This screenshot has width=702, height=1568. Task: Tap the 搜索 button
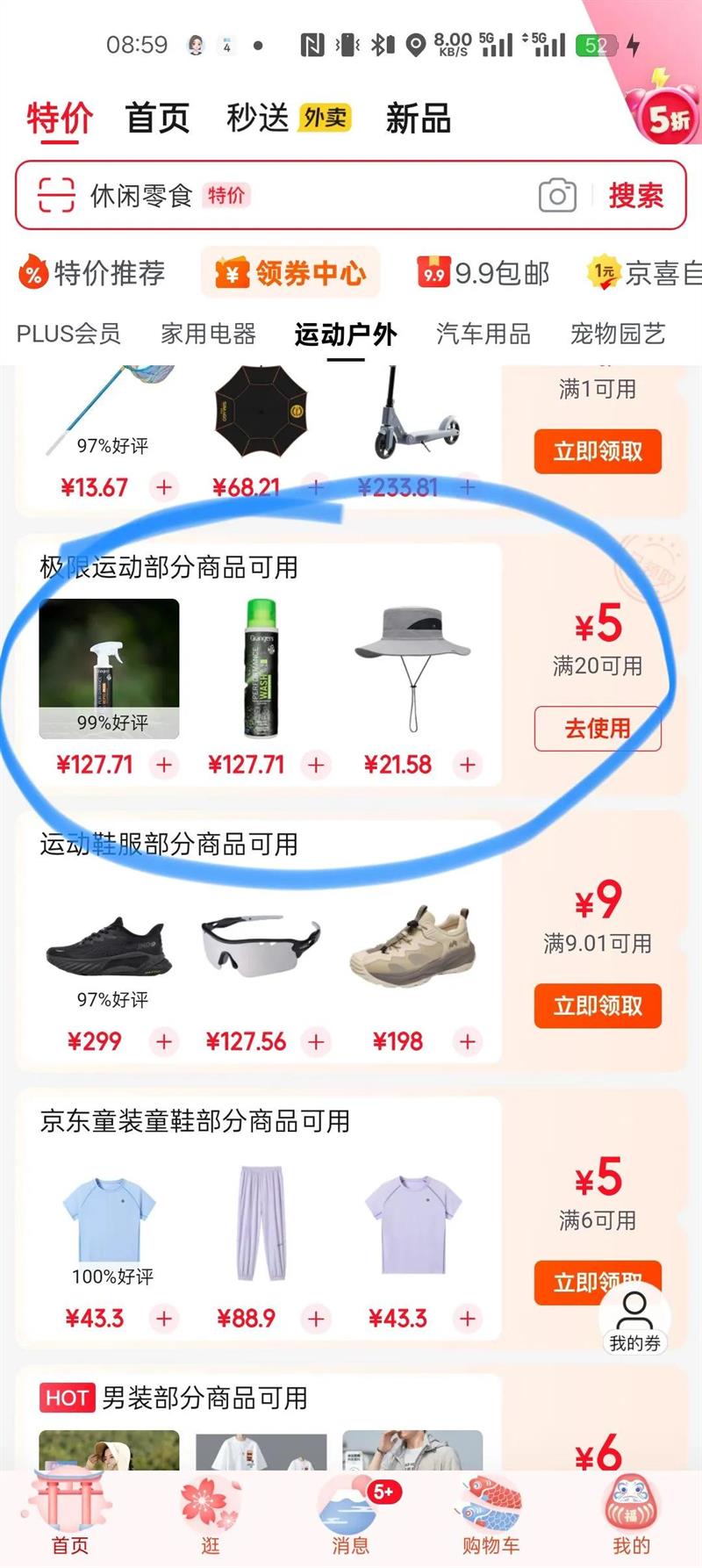(x=636, y=196)
